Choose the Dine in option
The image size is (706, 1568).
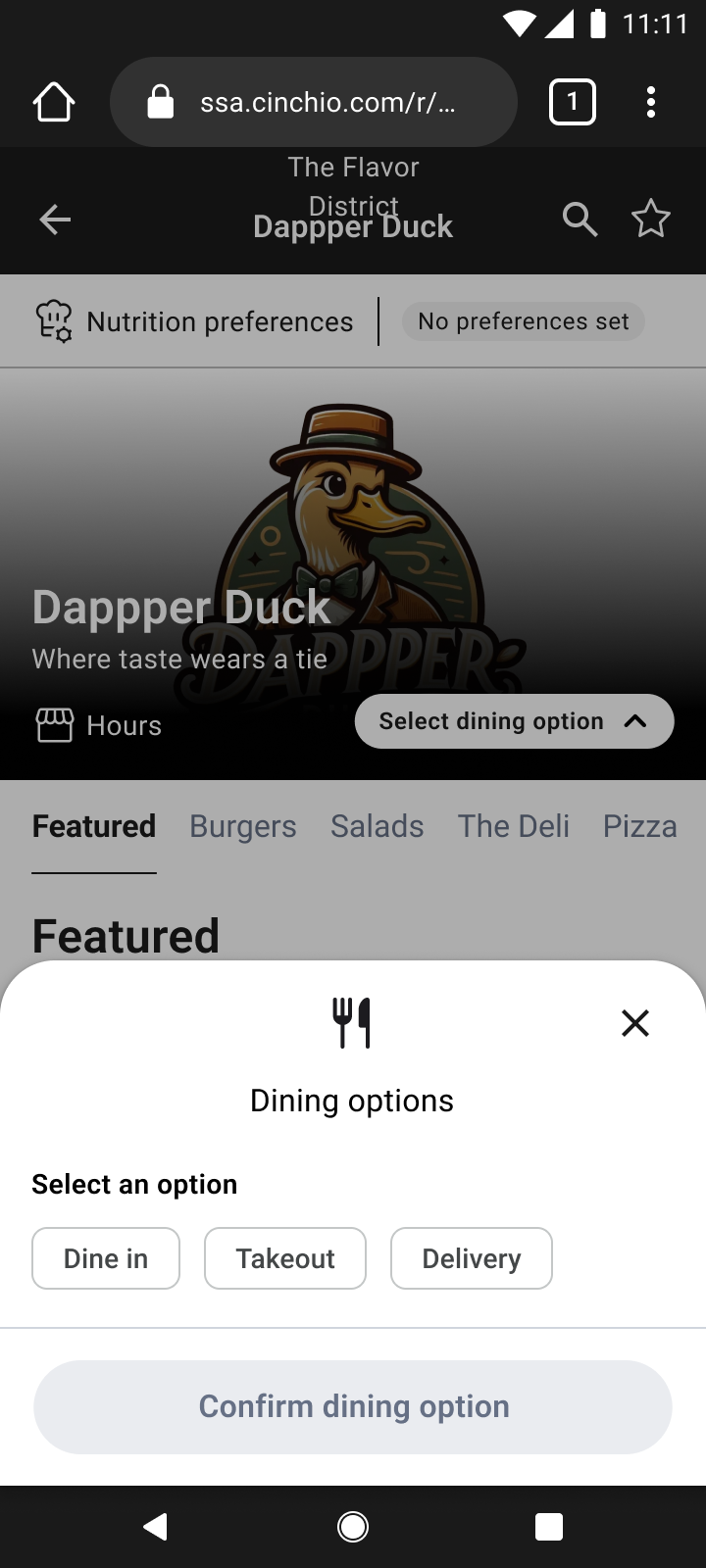point(106,1258)
